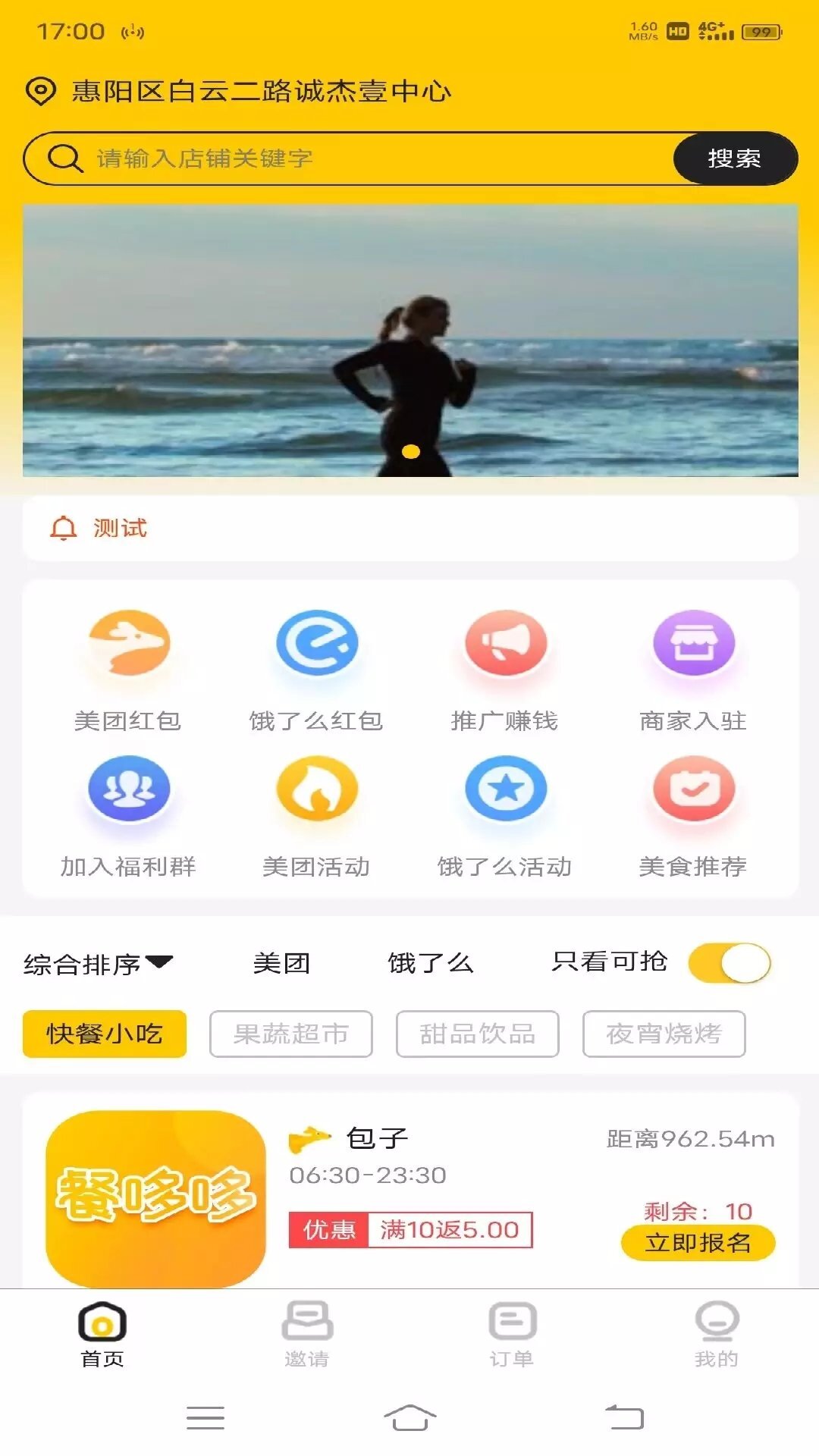Select the 果蔬超市 category filter
This screenshot has width=819, height=1456.
tap(290, 1032)
